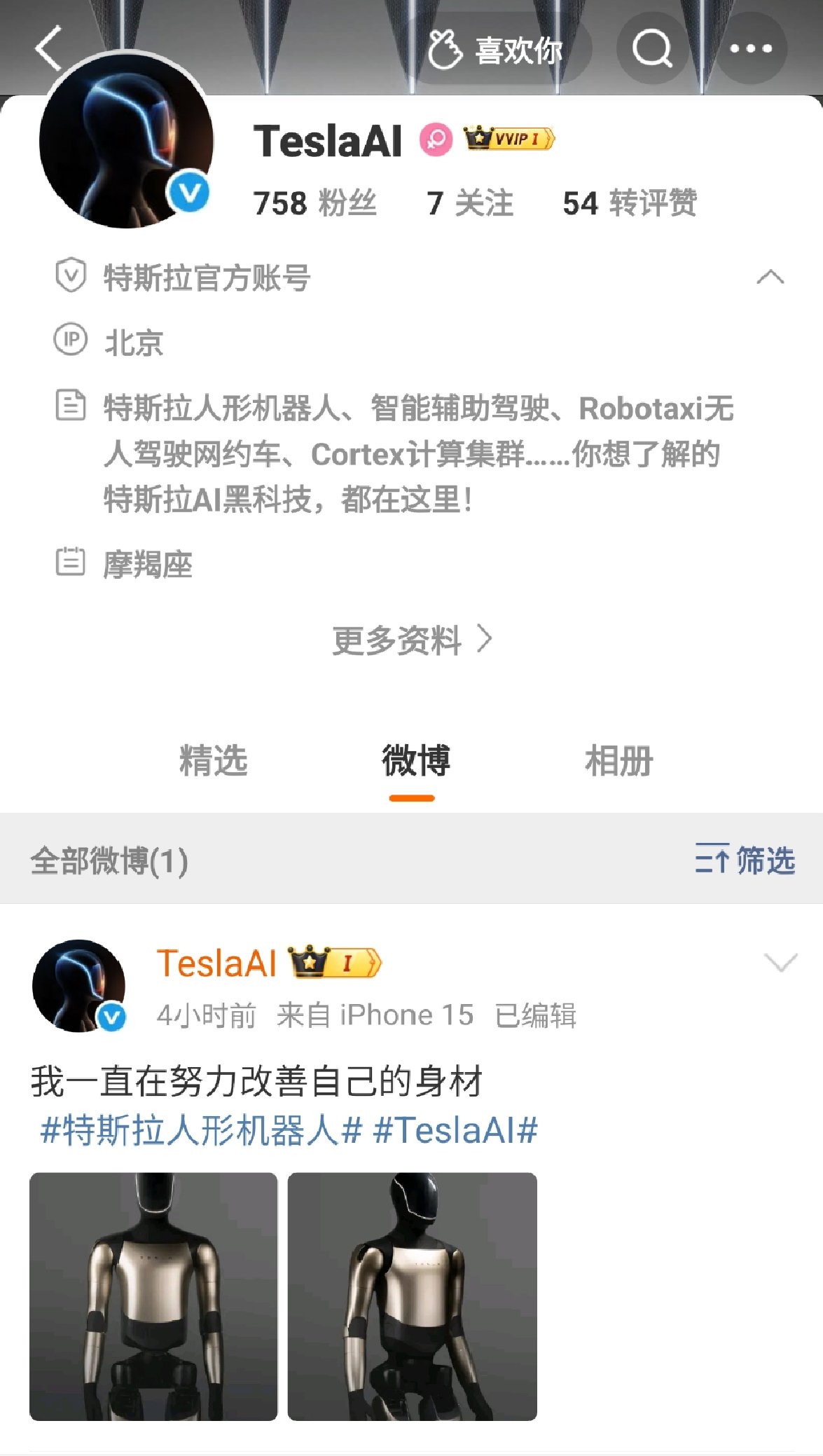Click the VVIP membership badge next to TeslaAI
The height and width of the screenshot is (1456, 823).
(508, 137)
